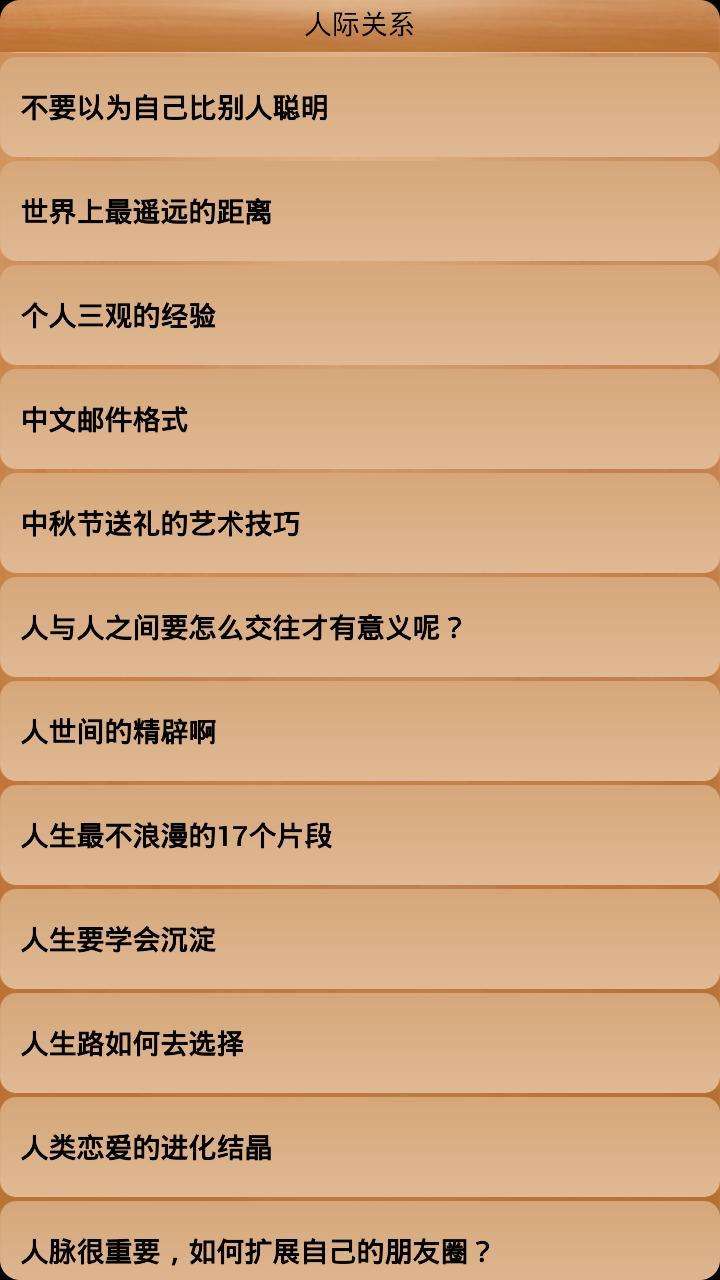Image resolution: width=720 pixels, height=1280 pixels.
Task: Read 人类恋爱的进化结晶
Action: coord(360,1147)
